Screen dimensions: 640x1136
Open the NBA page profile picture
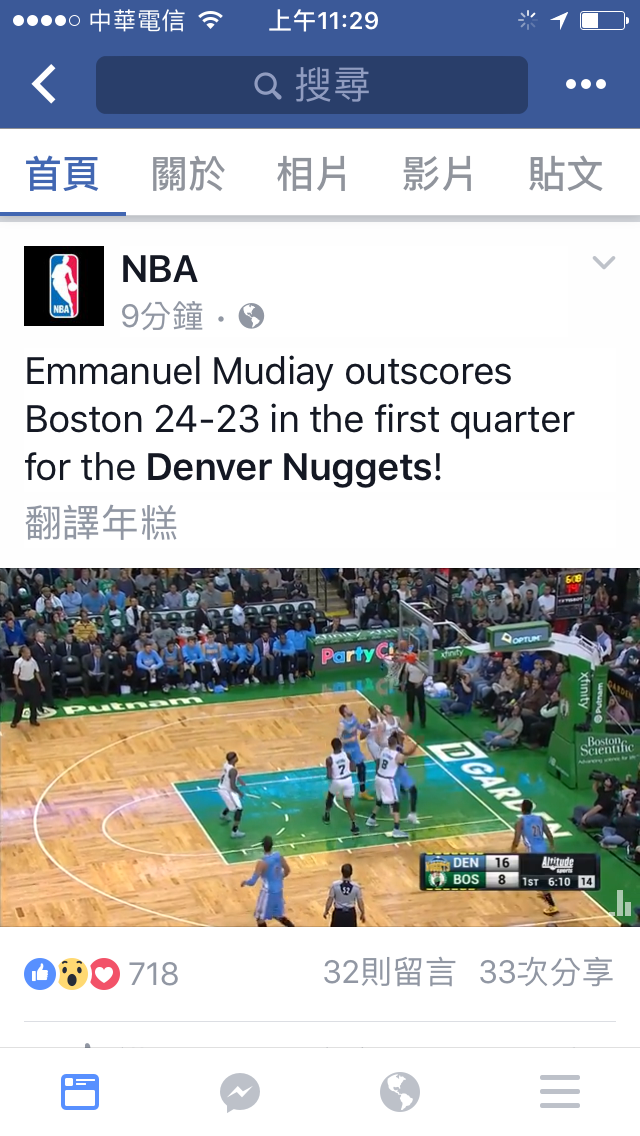(64, 286)
